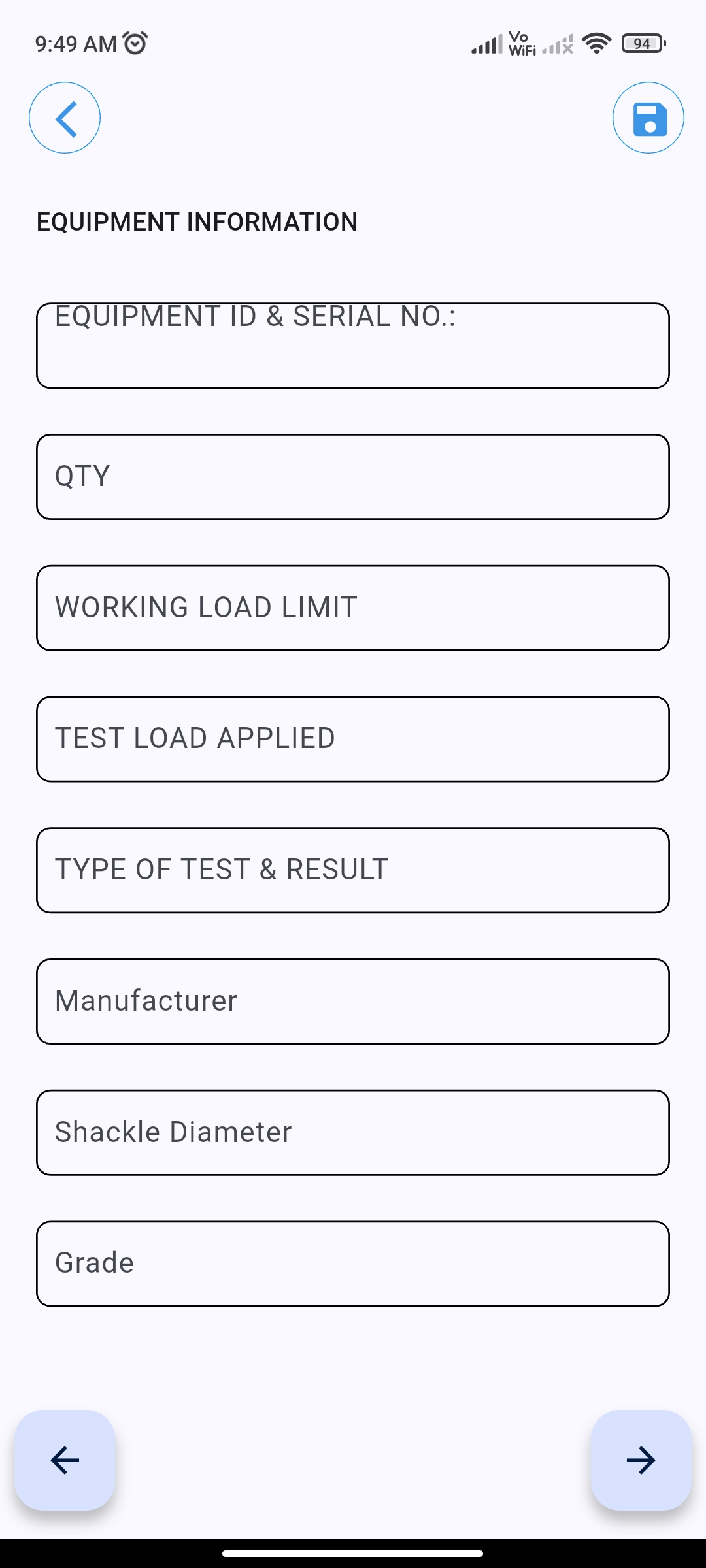
Task: Tap the Grade input field
Action: tap(353, 1264)
